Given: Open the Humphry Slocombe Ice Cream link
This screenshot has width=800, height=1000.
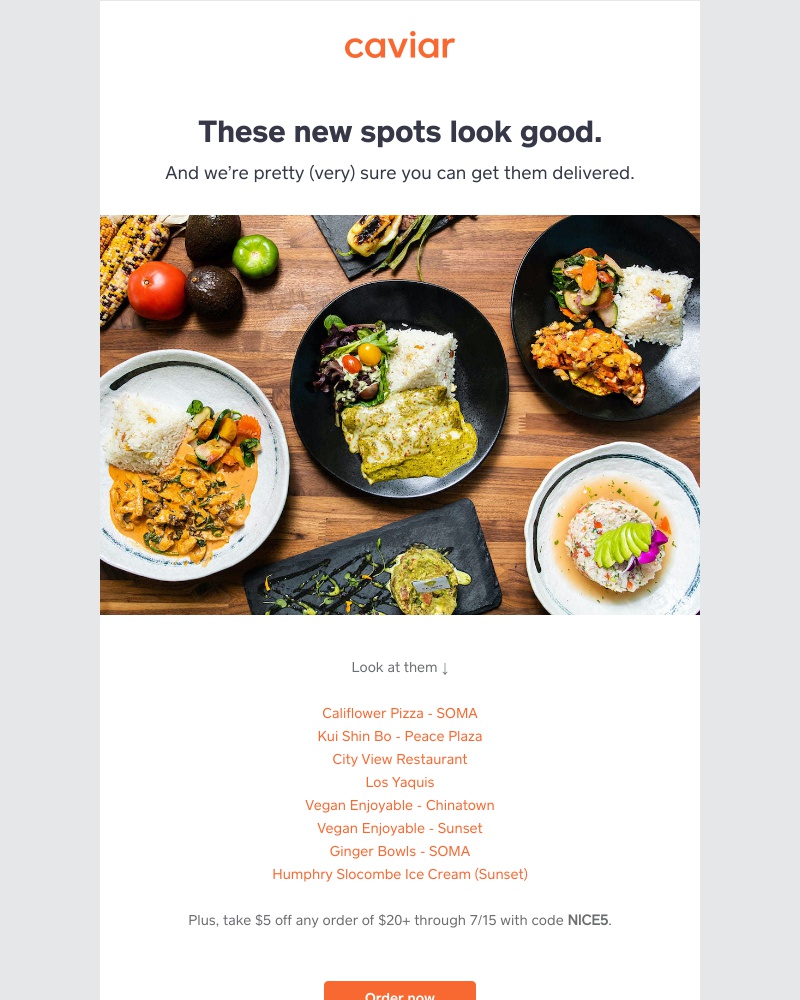Looking at the screenshot, I should click(399, 874).
